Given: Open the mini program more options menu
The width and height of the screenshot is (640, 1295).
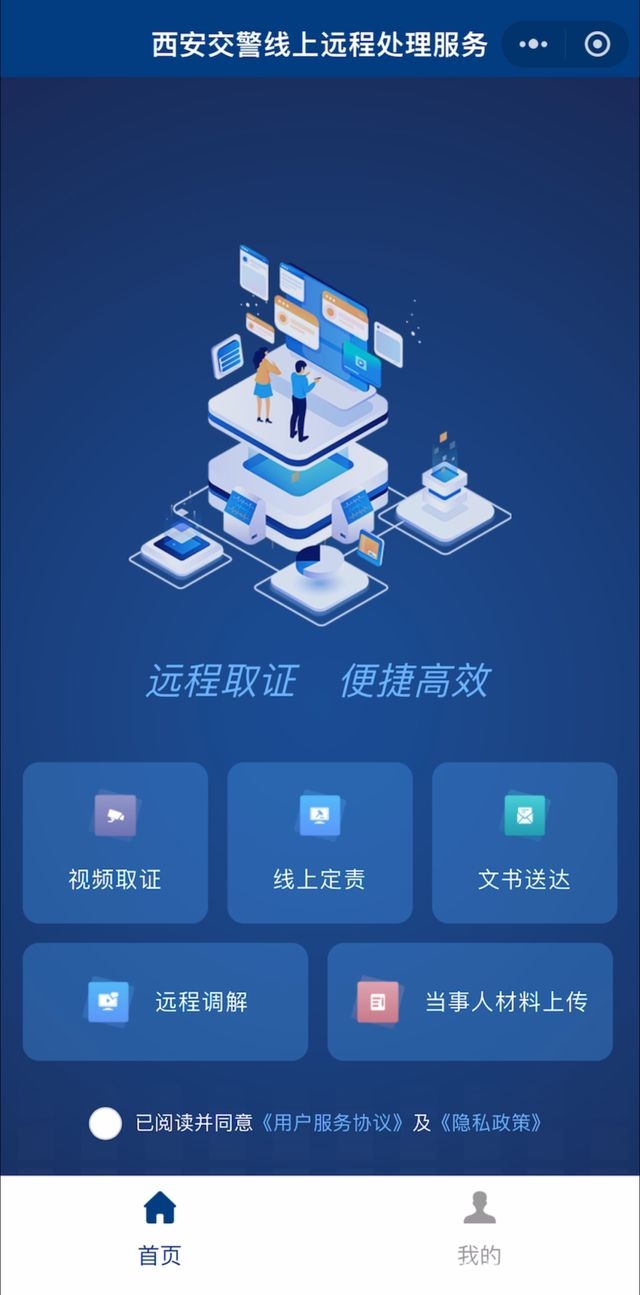Looking at the screenshot, I should click(x=534, y=45).
